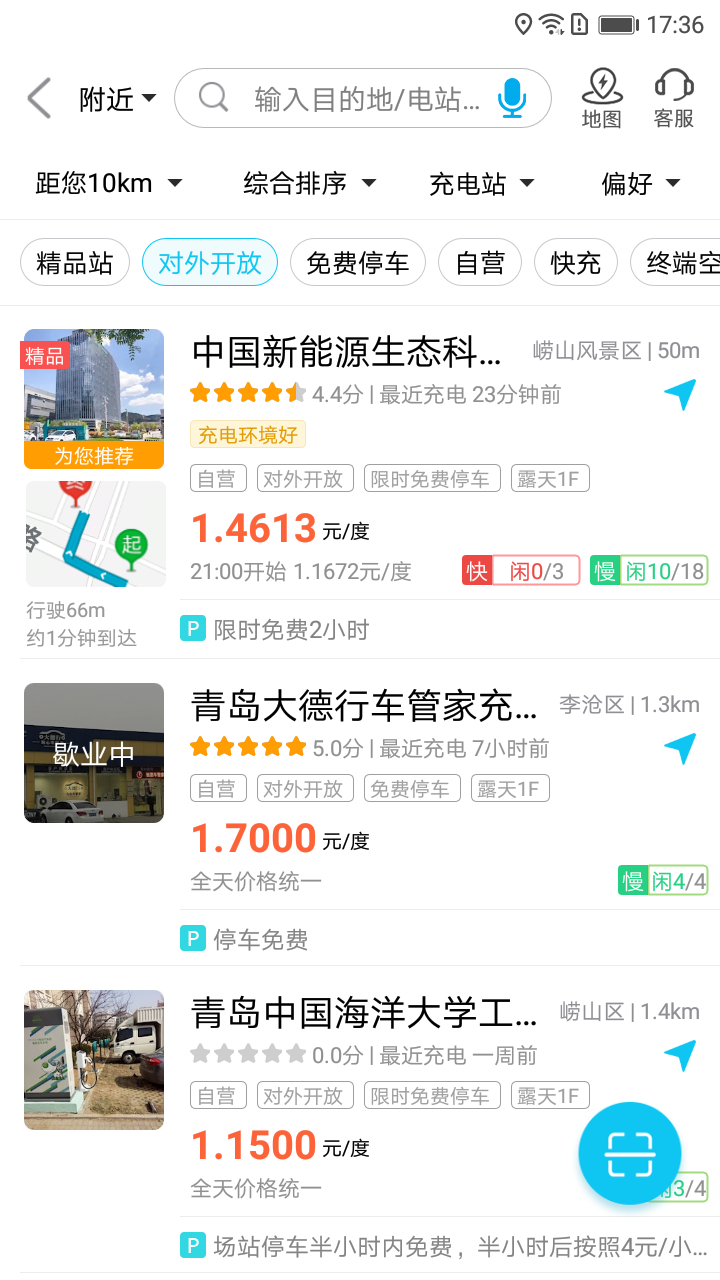This screenshot has height=1280, width=720.
Task: Open the 青岛中国海洋大学工 station card
Action: click(x=364, y=1013)
